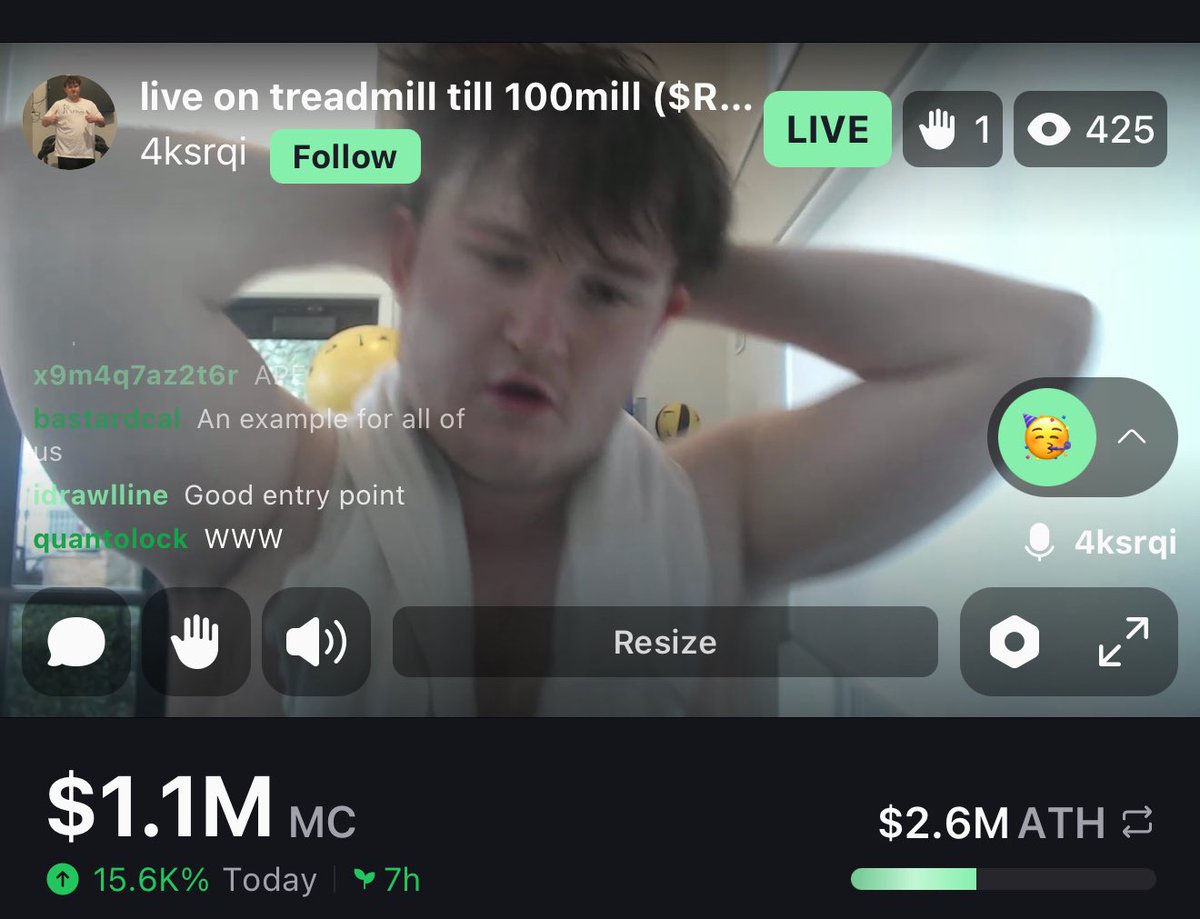Image resolution: width=1200 pixels, height=919 pixels.
Task: Expand the emoji reactions chevron
Action: [1131, 437]
